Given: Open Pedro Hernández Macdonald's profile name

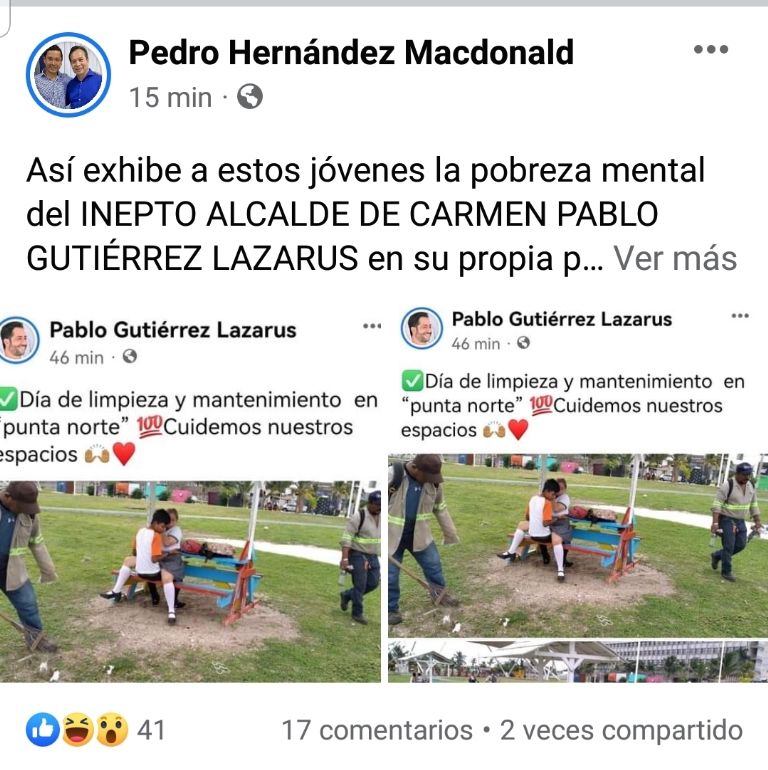Looking at the screenshot, I should tap(351, 52).
